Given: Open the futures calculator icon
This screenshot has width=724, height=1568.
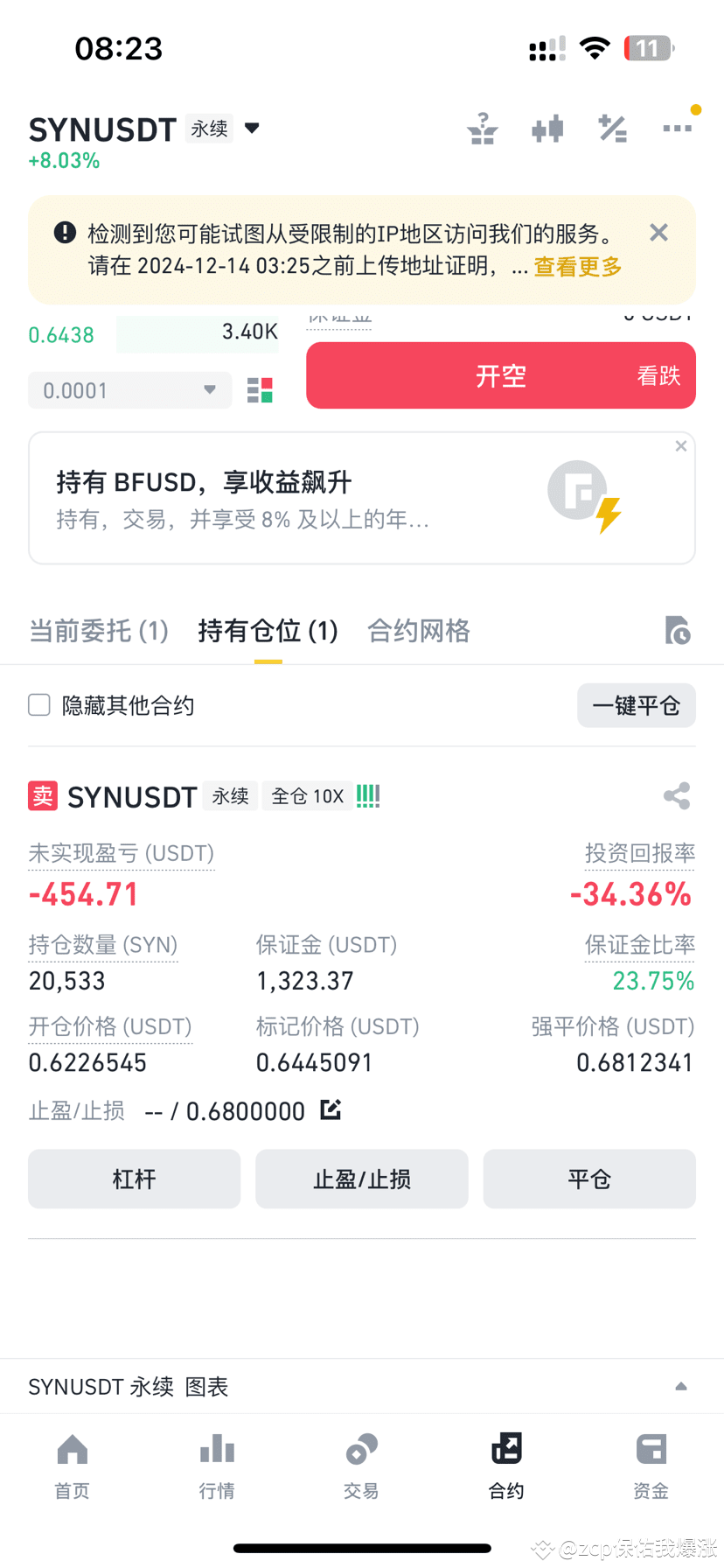Looking at the screenshot, I should (x=612, y=128).
